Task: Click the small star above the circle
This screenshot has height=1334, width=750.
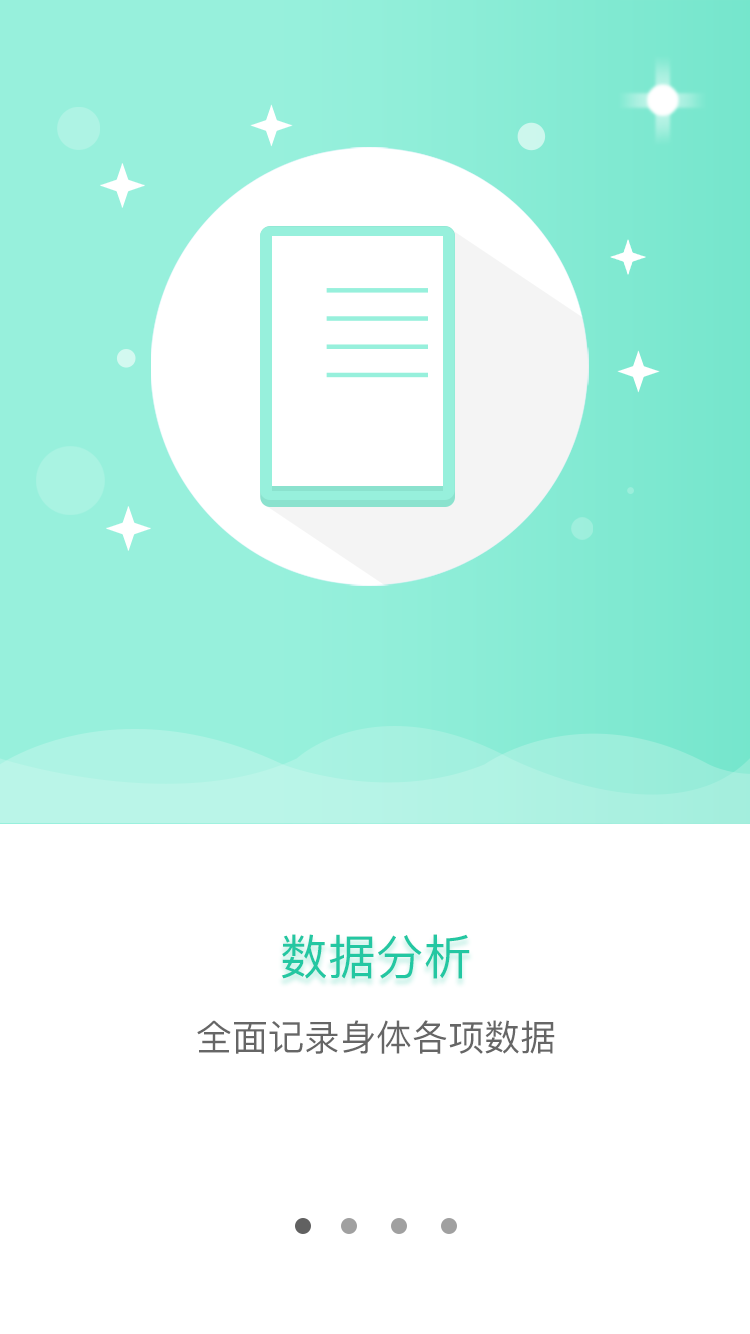Action: [x=272, y=124]
